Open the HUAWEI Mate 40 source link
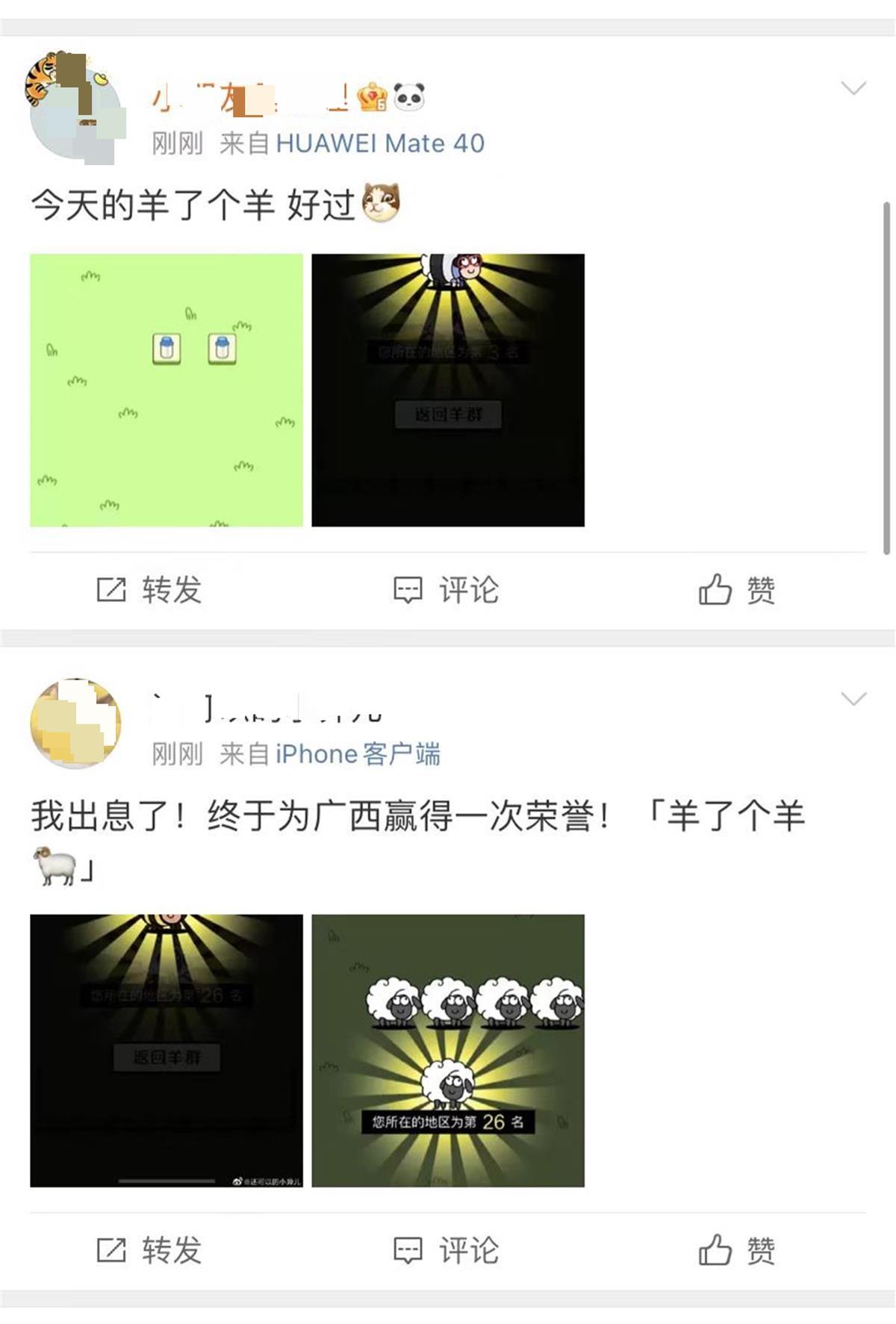Image resolution: width=896 pixels, height=1324 pixels. coord(380,143)
